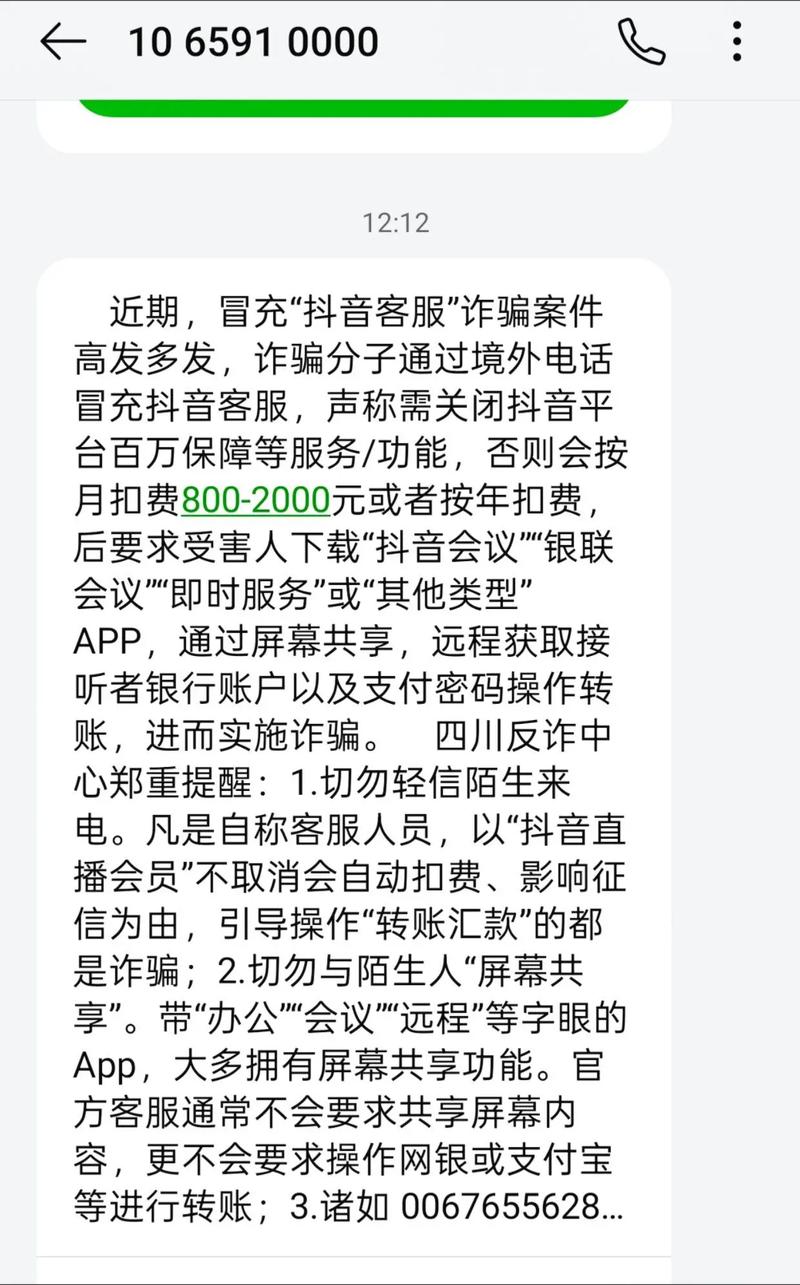
Task: Call the number 10 6591 0000
Action: tap(641, 42)
